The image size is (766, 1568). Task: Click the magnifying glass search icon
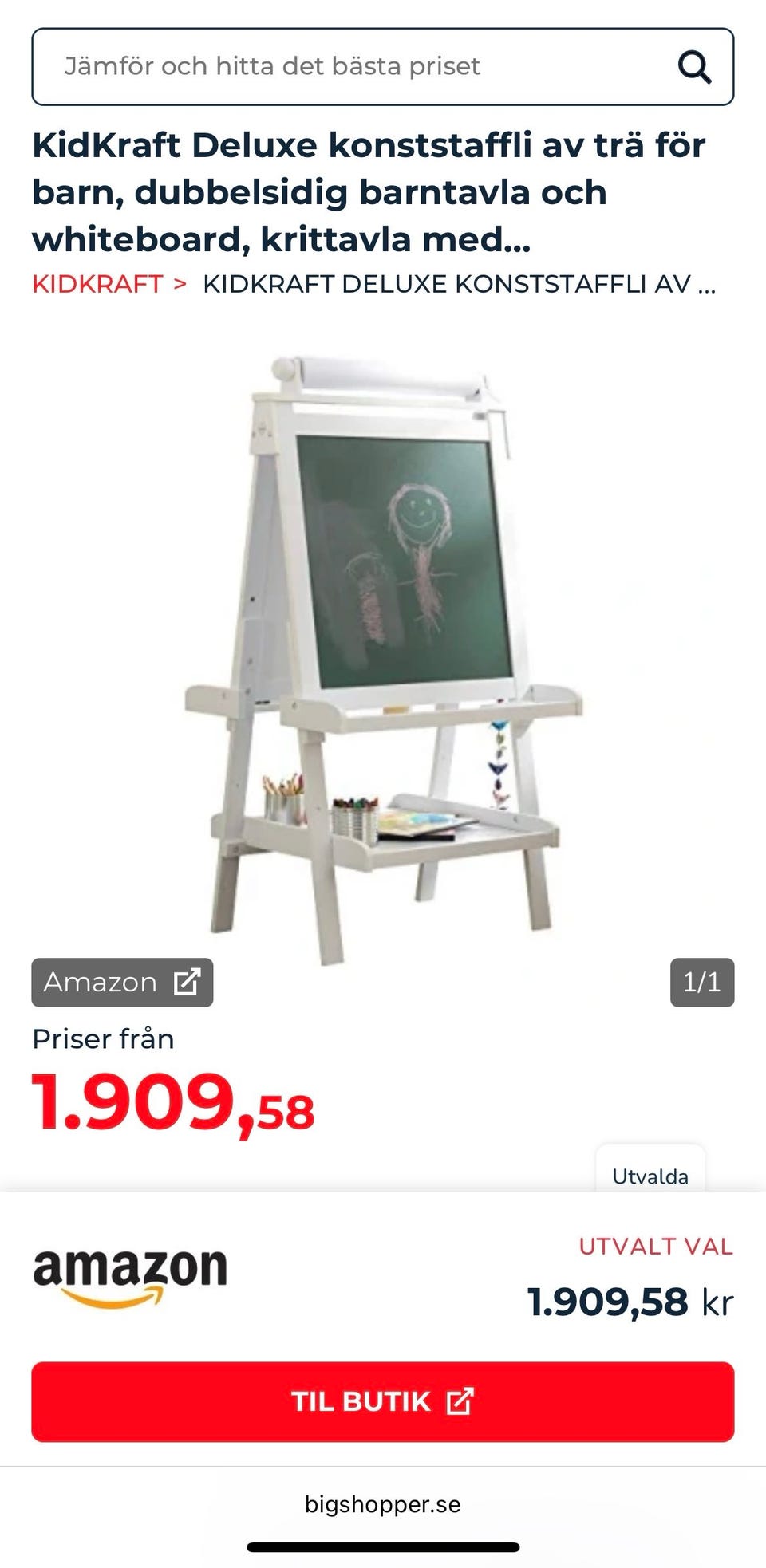[696, 65]
